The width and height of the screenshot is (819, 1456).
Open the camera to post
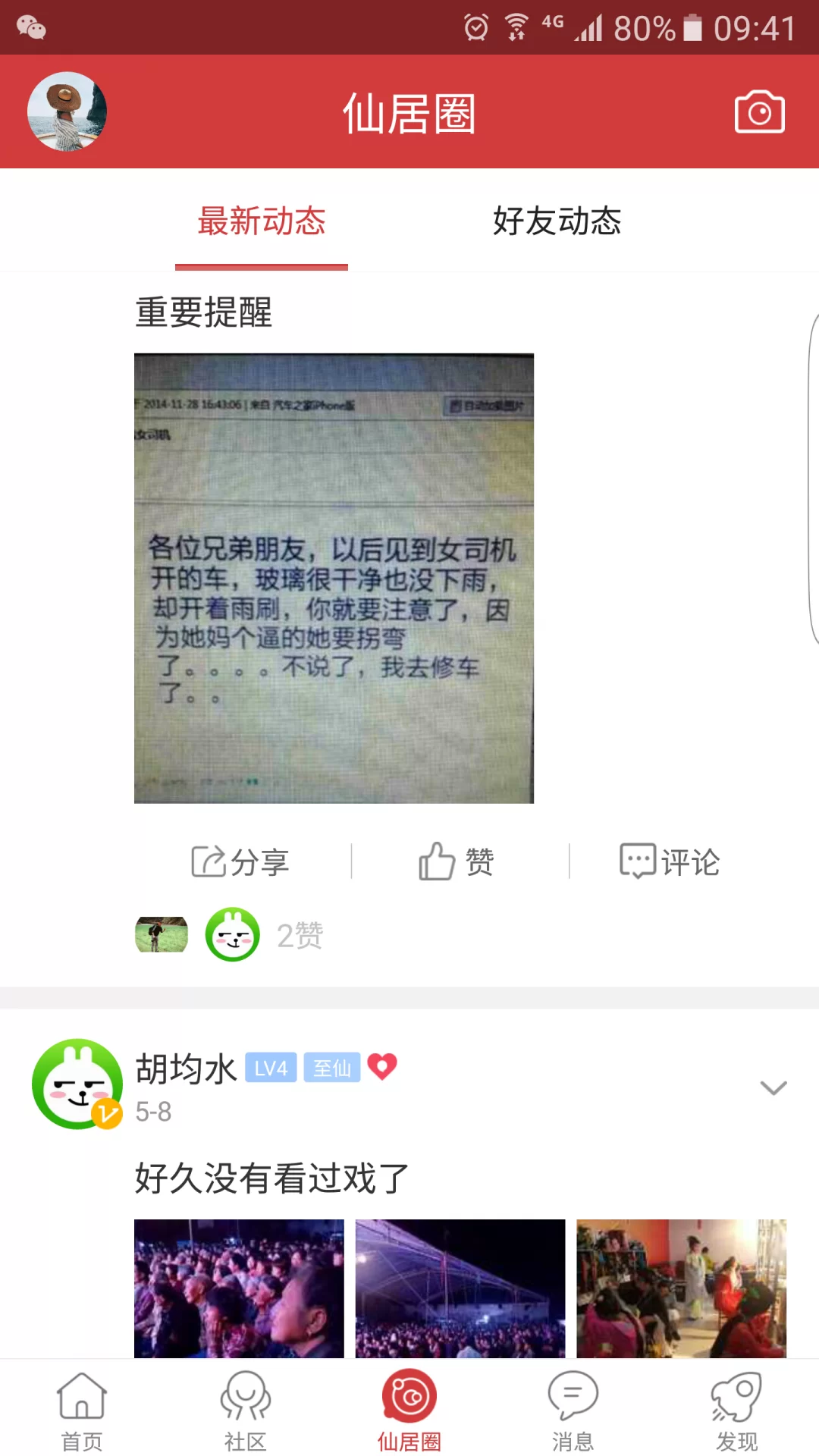759,112
